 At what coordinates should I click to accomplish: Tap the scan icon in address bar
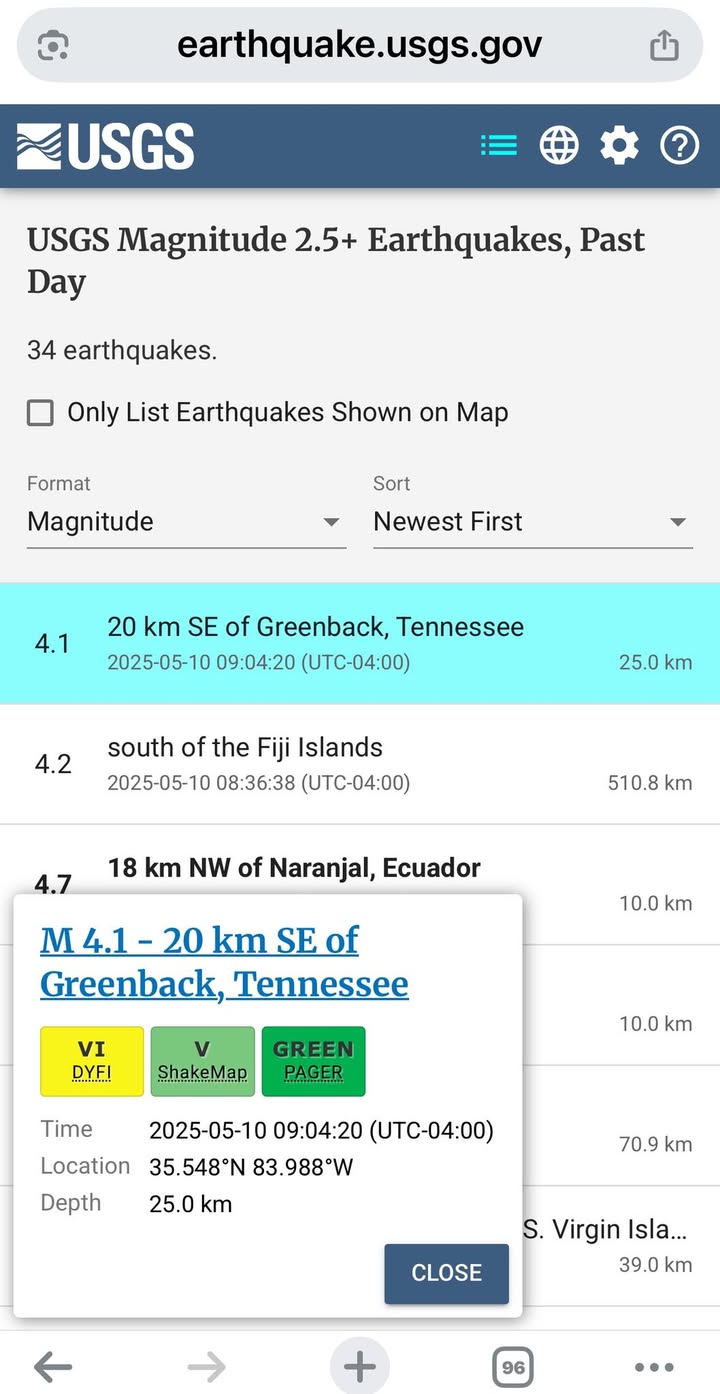click(53, 46)
